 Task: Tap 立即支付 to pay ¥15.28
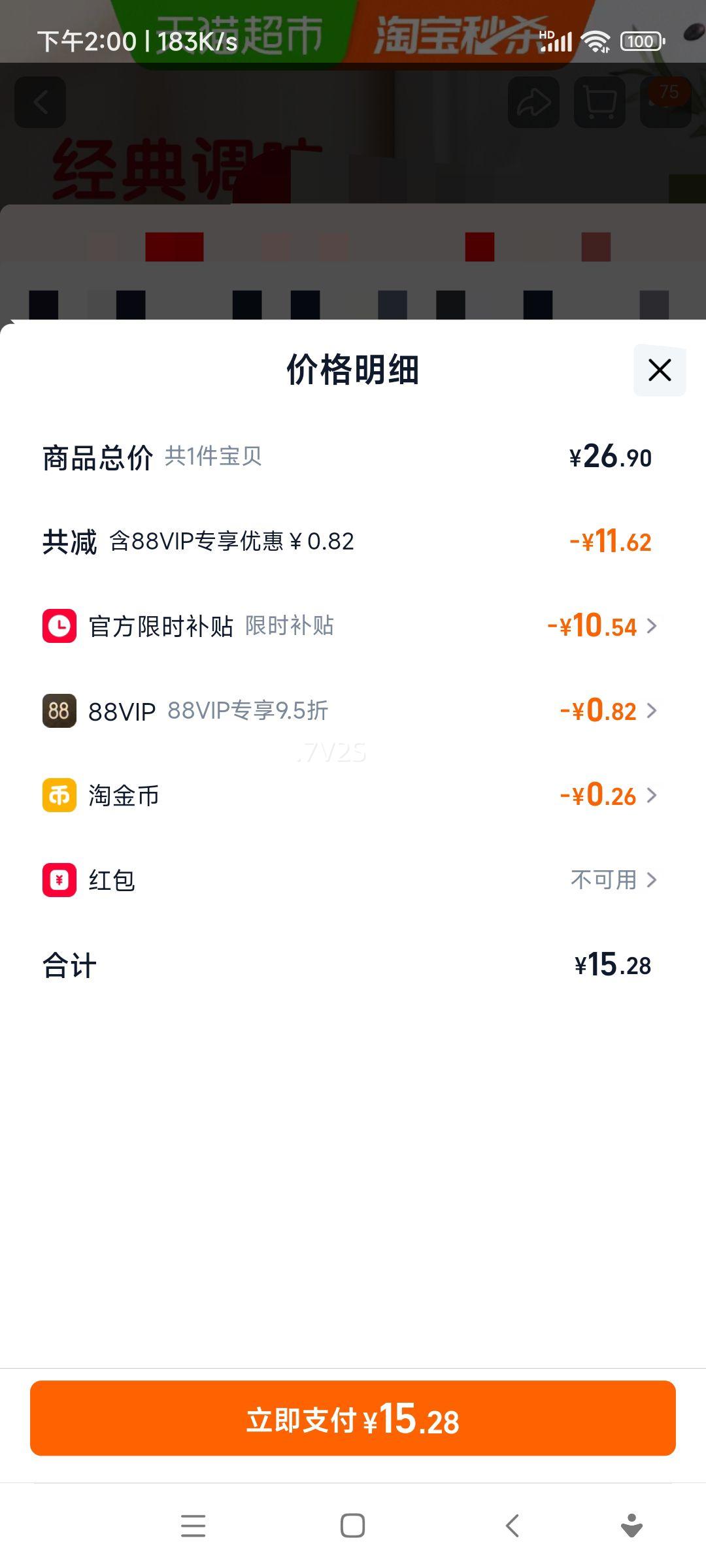(353, 1418)
